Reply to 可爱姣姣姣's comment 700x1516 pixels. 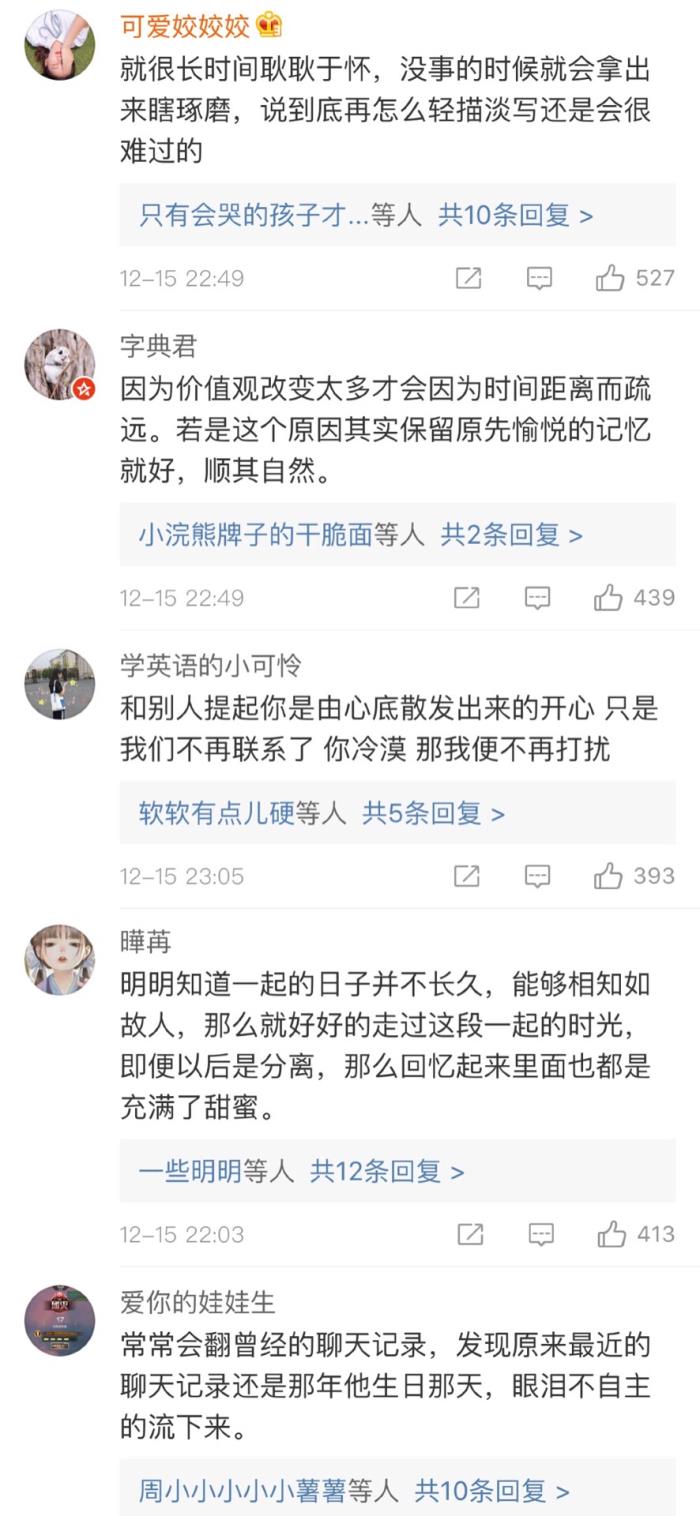539,278
